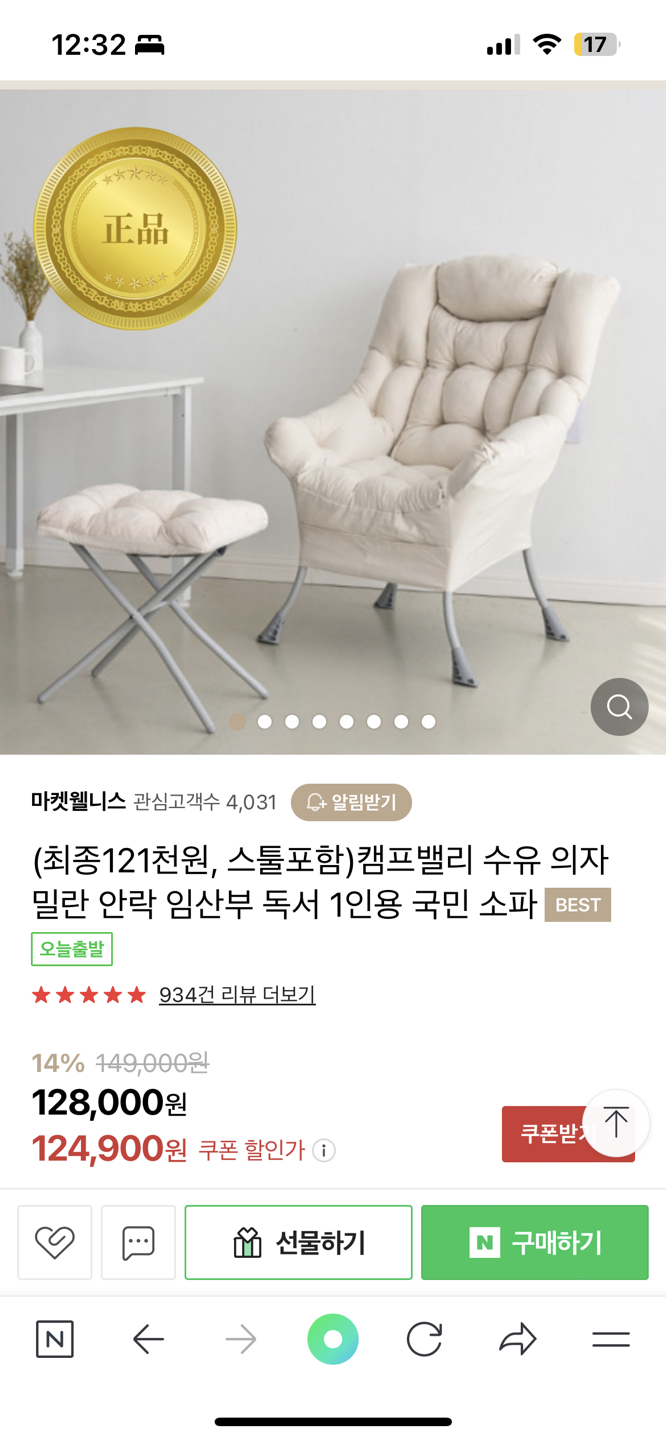Add the product to the wishlist heart
Screen dimensions: 666x1440
[x=55, y=1242]
